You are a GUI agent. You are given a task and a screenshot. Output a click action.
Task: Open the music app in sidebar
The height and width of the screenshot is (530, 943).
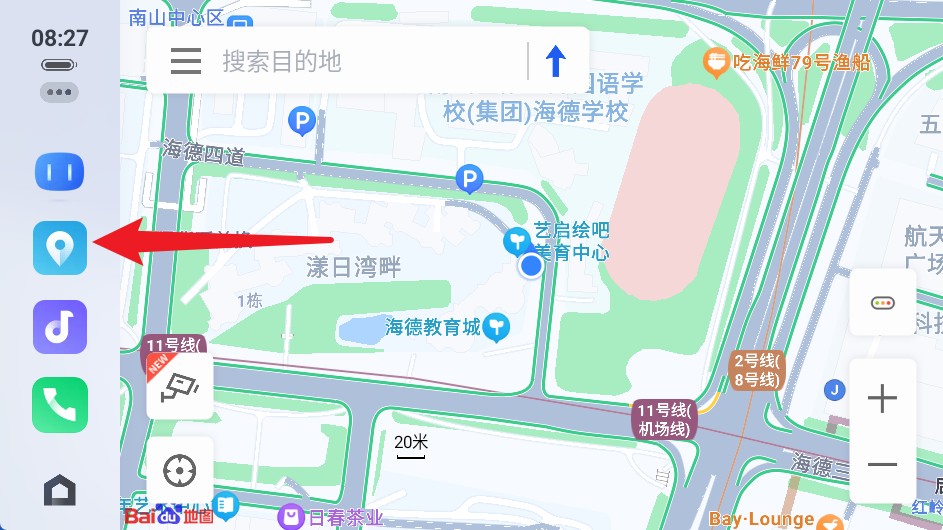pos(60,326)
